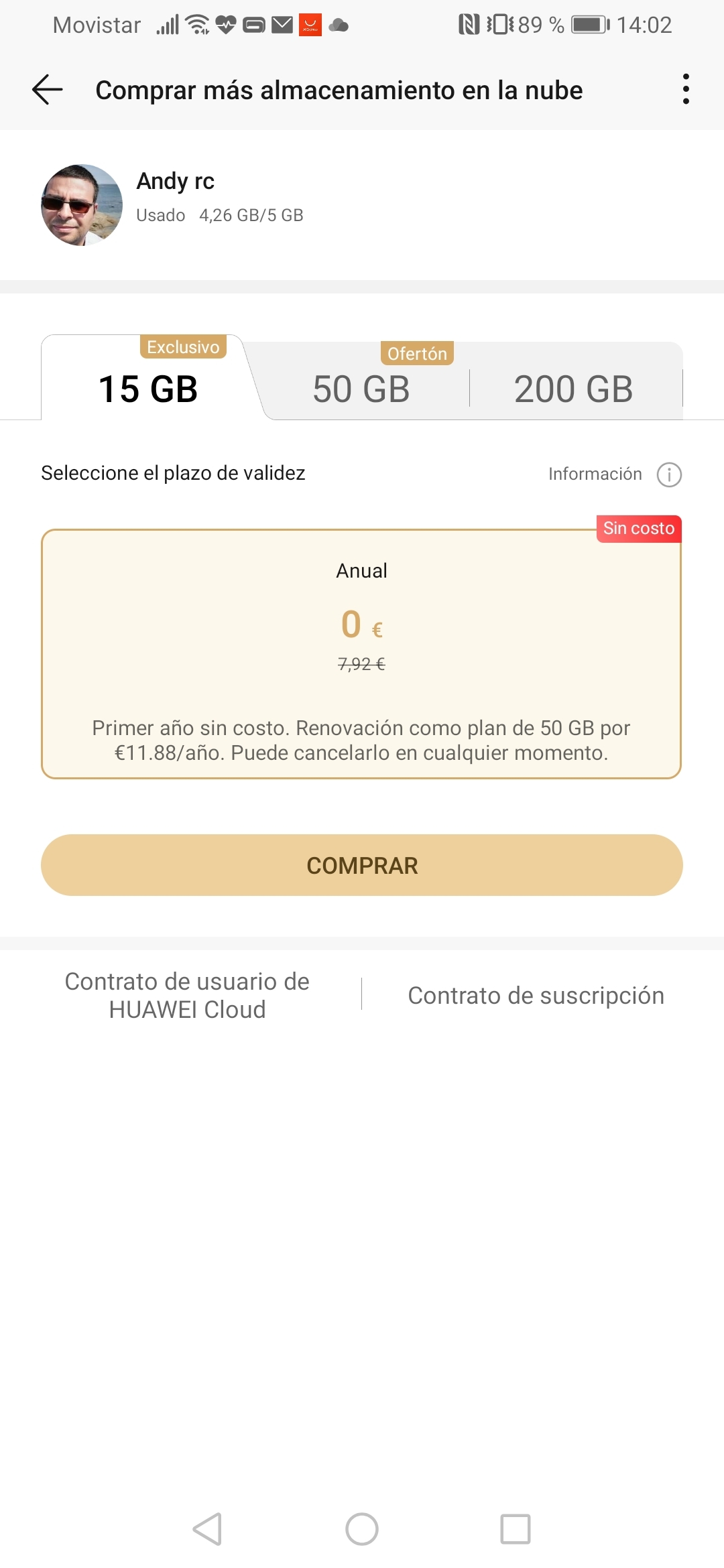Tap the back arrow to exit
This screenshot has height=1568, width=724.
pyautogui.click(x=46, y=89)
